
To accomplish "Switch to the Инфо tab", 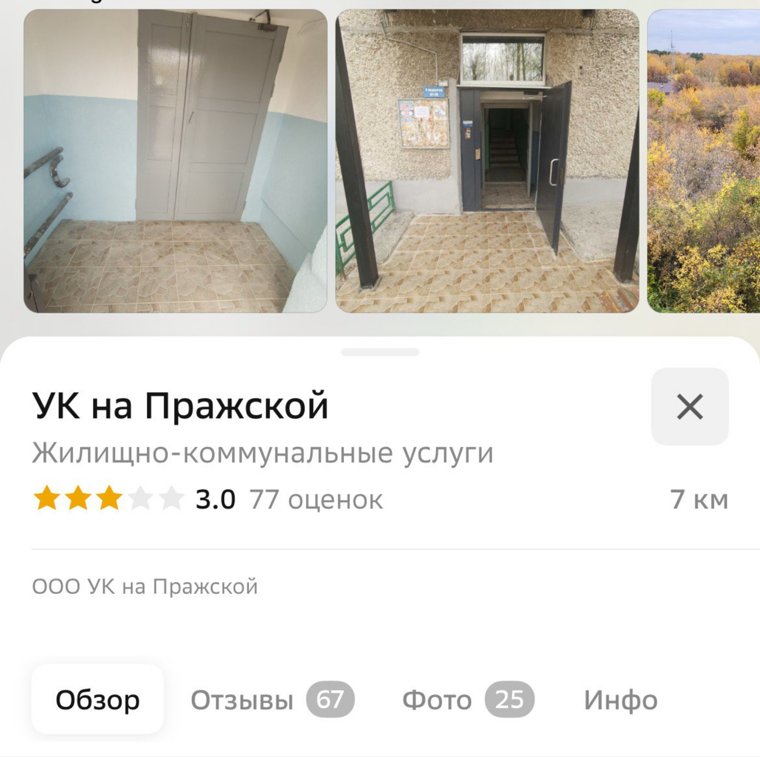I will pyautogui.click(x=620, y=700).
